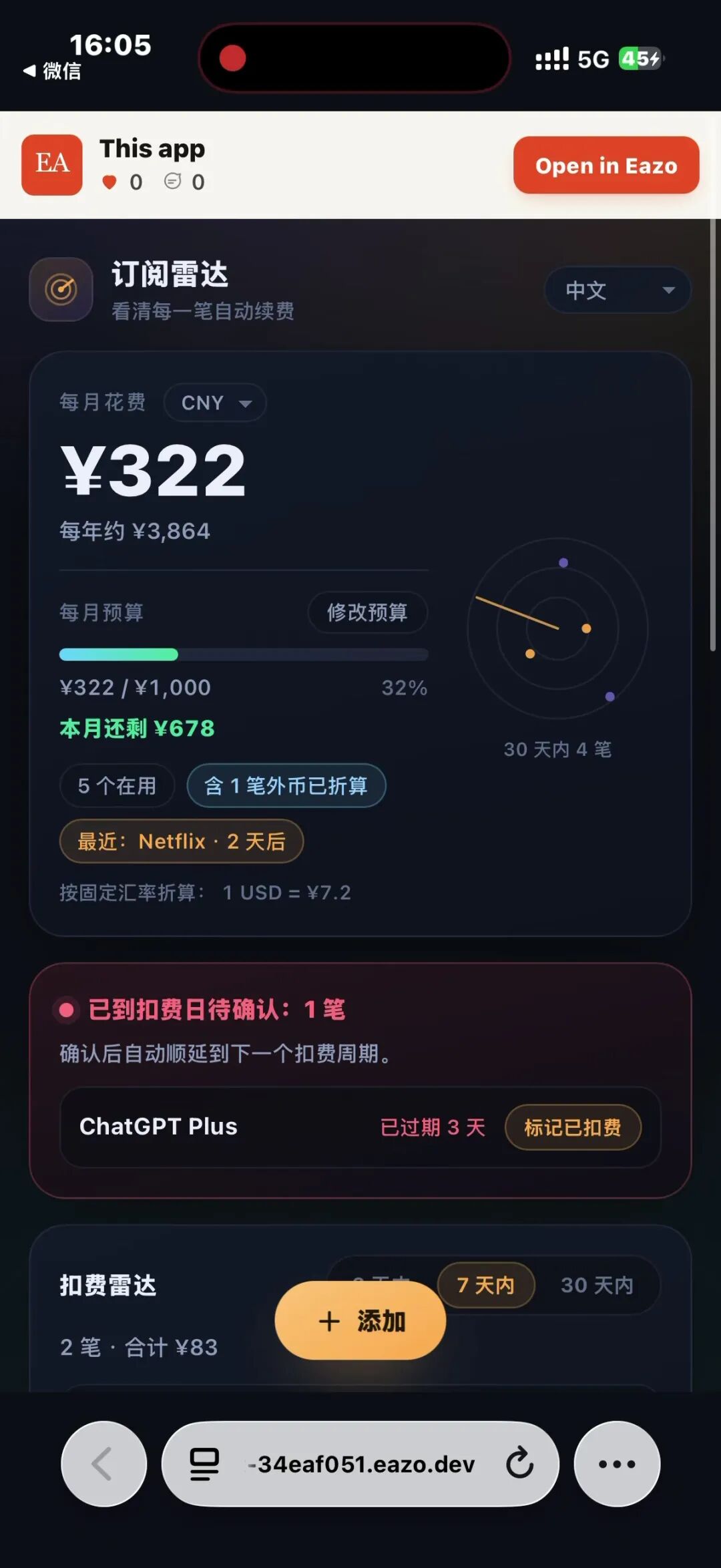Return to 微信 via the status bar link

[x=52, y=71]
